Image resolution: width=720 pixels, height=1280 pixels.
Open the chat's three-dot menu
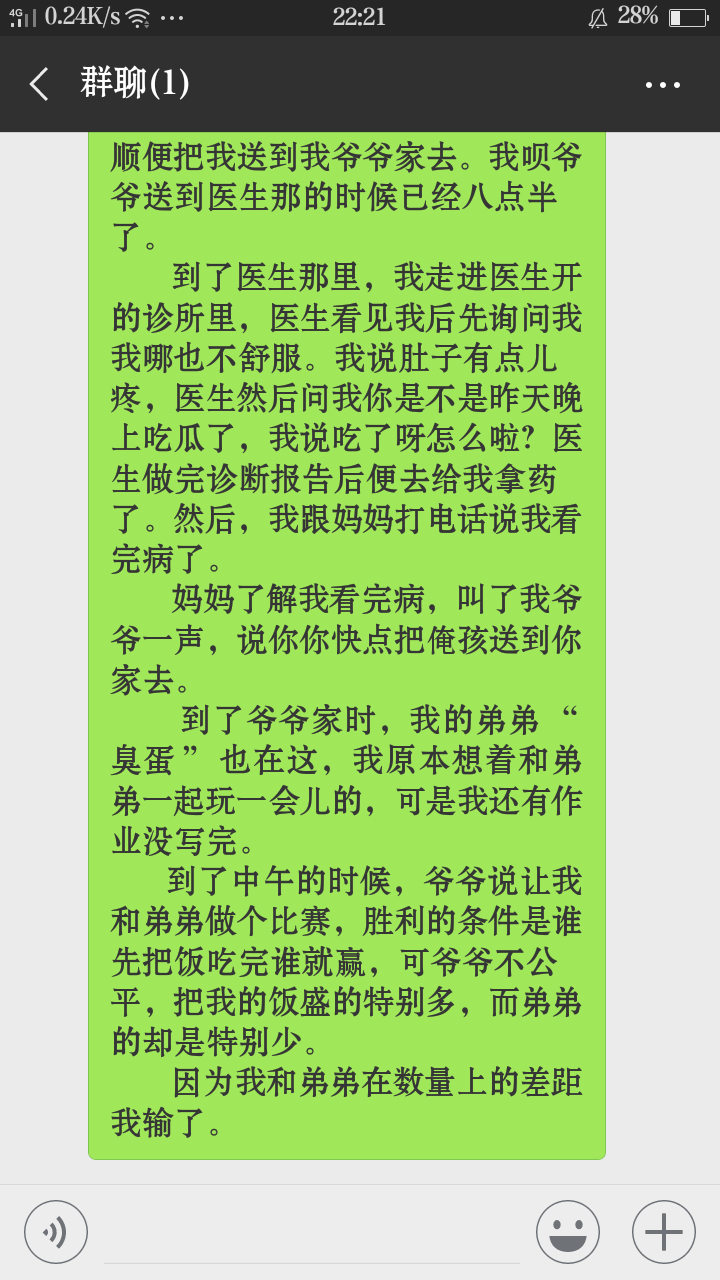point(662,85)
